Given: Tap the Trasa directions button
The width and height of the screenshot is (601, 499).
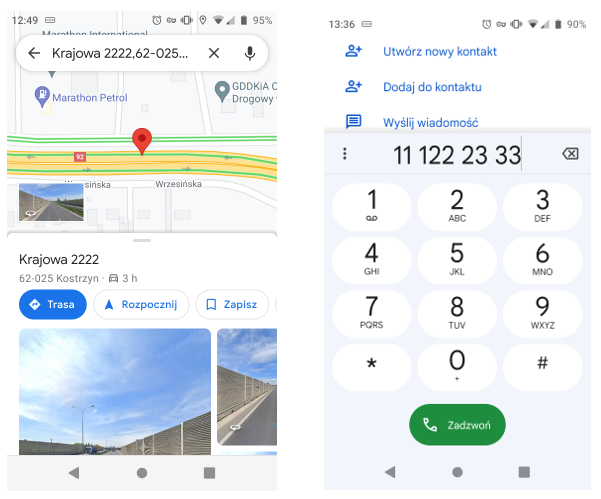Looking at the screenshot, I should tap(52, 304).
